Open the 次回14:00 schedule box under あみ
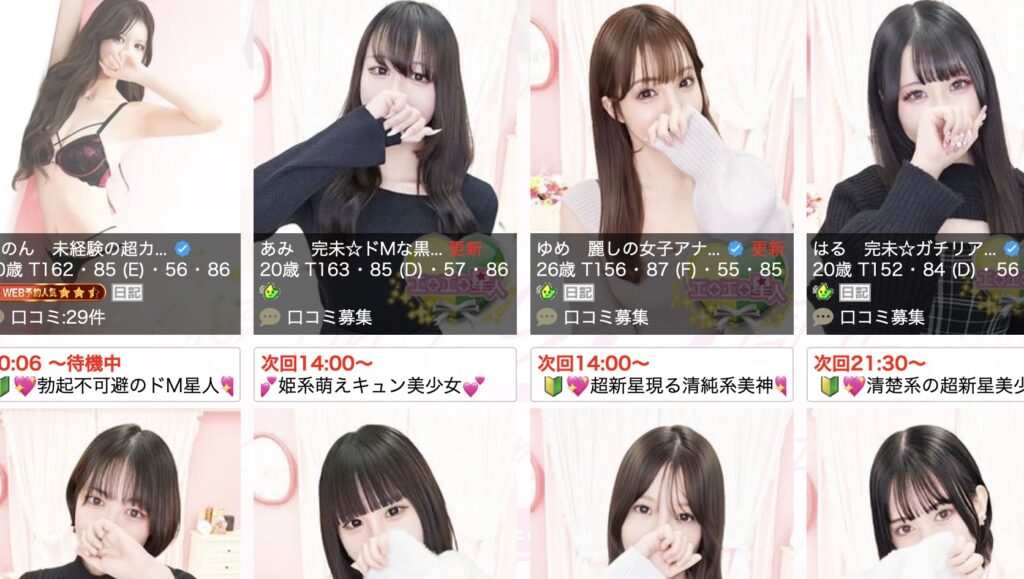 coord(384,374)
